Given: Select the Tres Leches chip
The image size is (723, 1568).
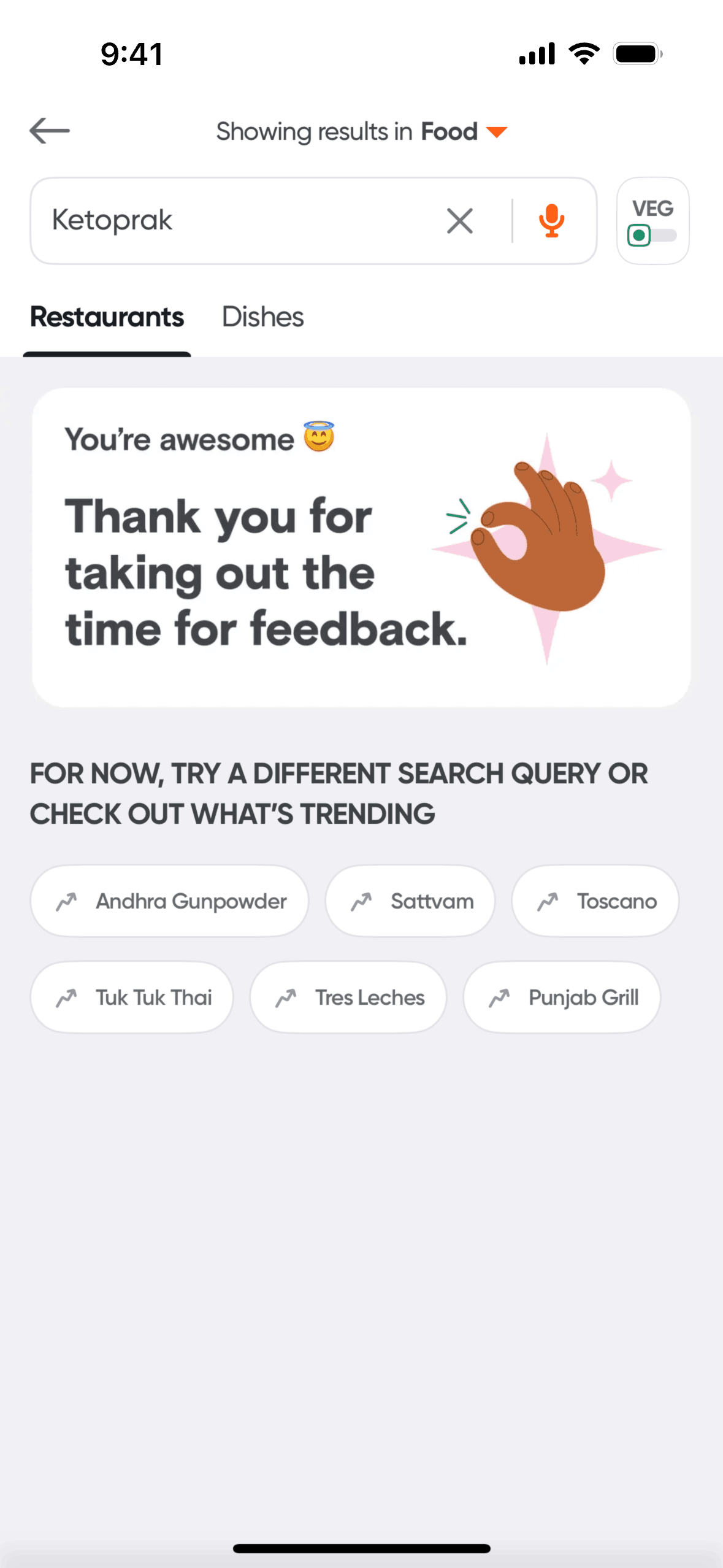Looking at the screenshot, I should (x=348, y=997).
